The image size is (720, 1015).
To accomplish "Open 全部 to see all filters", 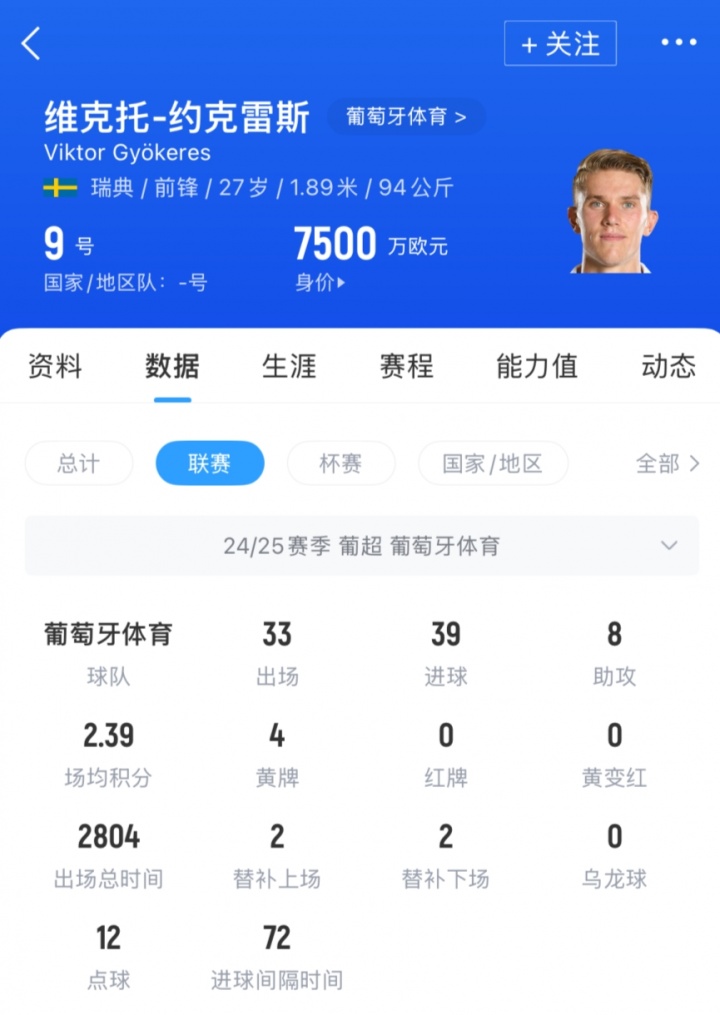I will point(667,463).
